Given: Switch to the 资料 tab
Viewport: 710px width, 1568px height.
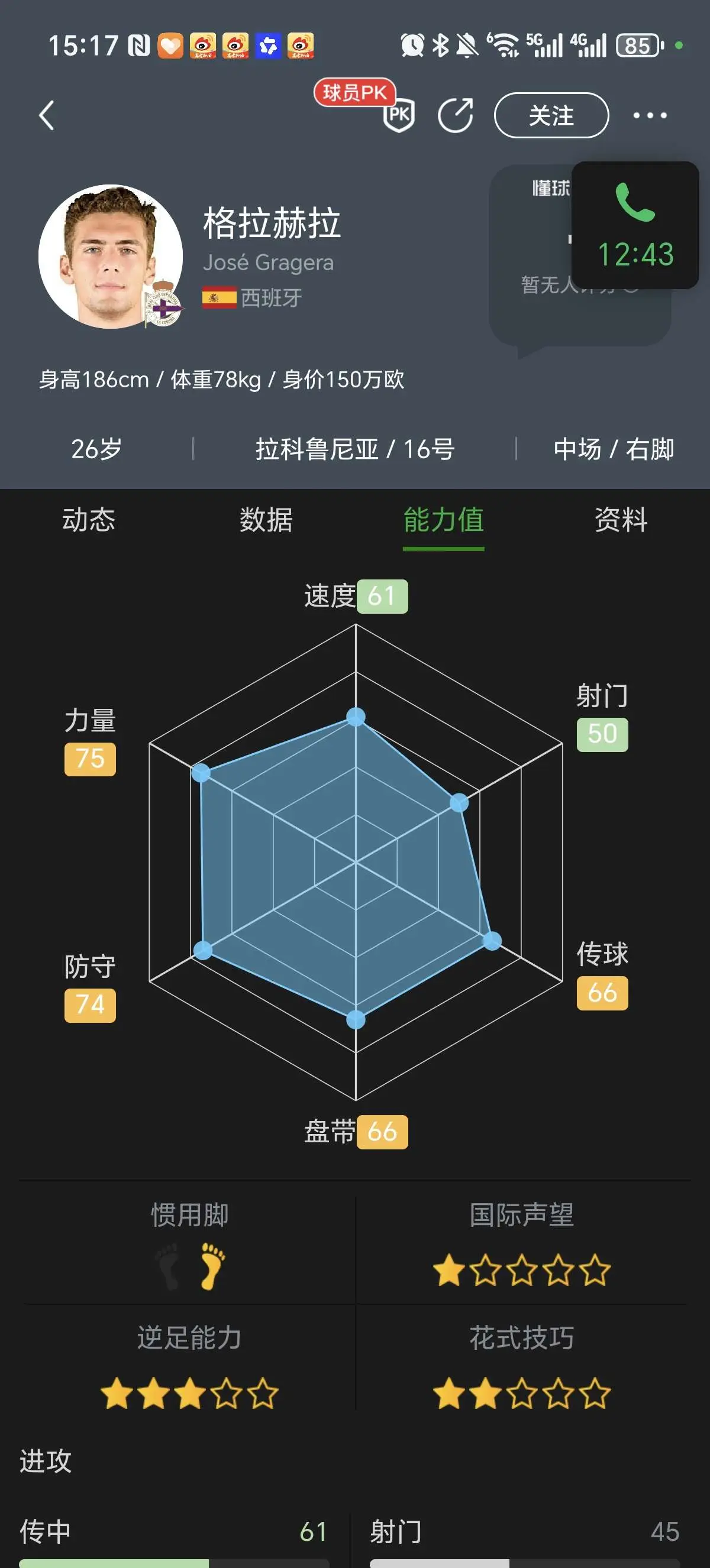Looking at the screenshot, I should coord(621,520).
